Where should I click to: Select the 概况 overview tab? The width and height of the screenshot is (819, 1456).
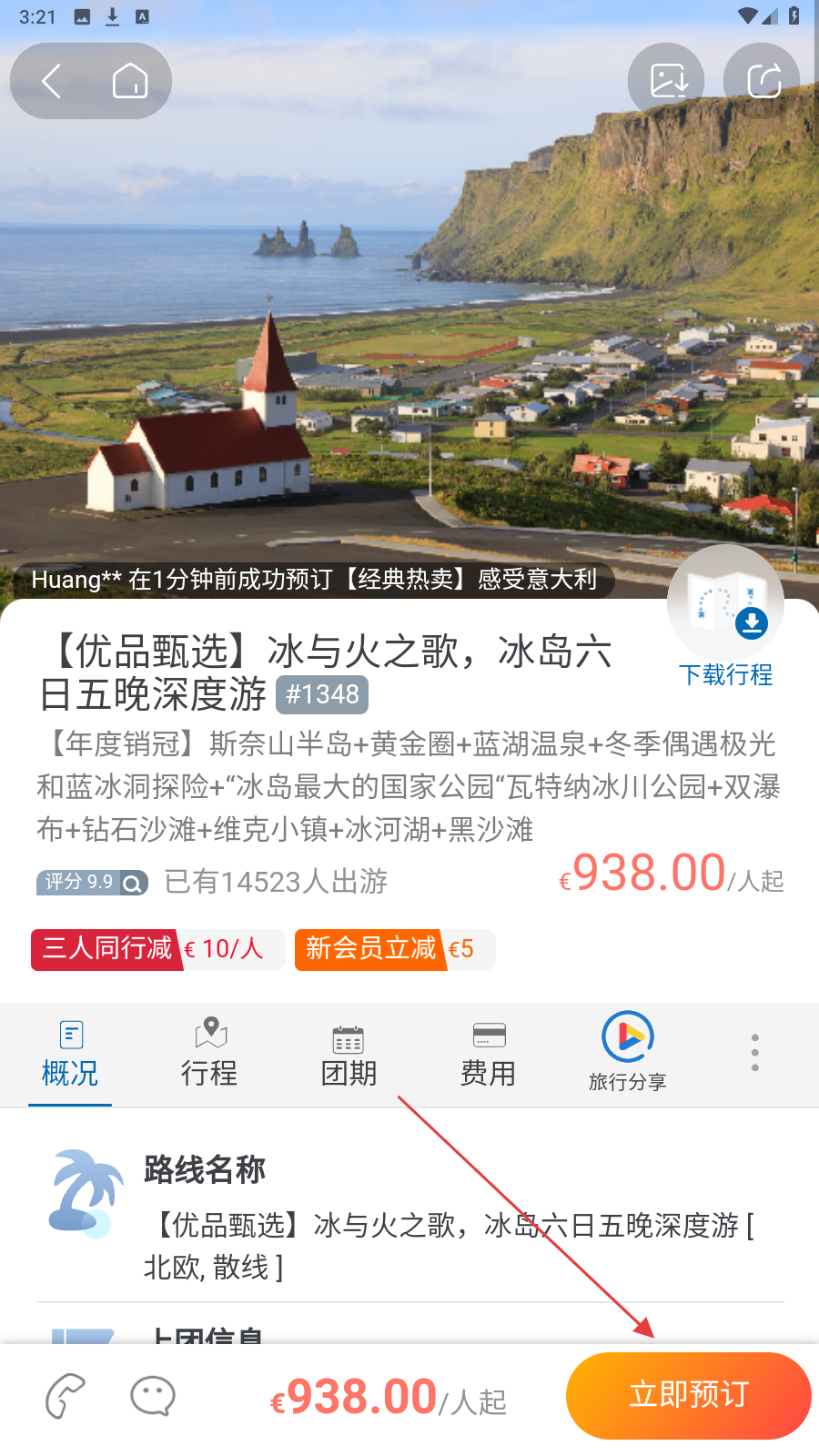[x=70, y=1054]
